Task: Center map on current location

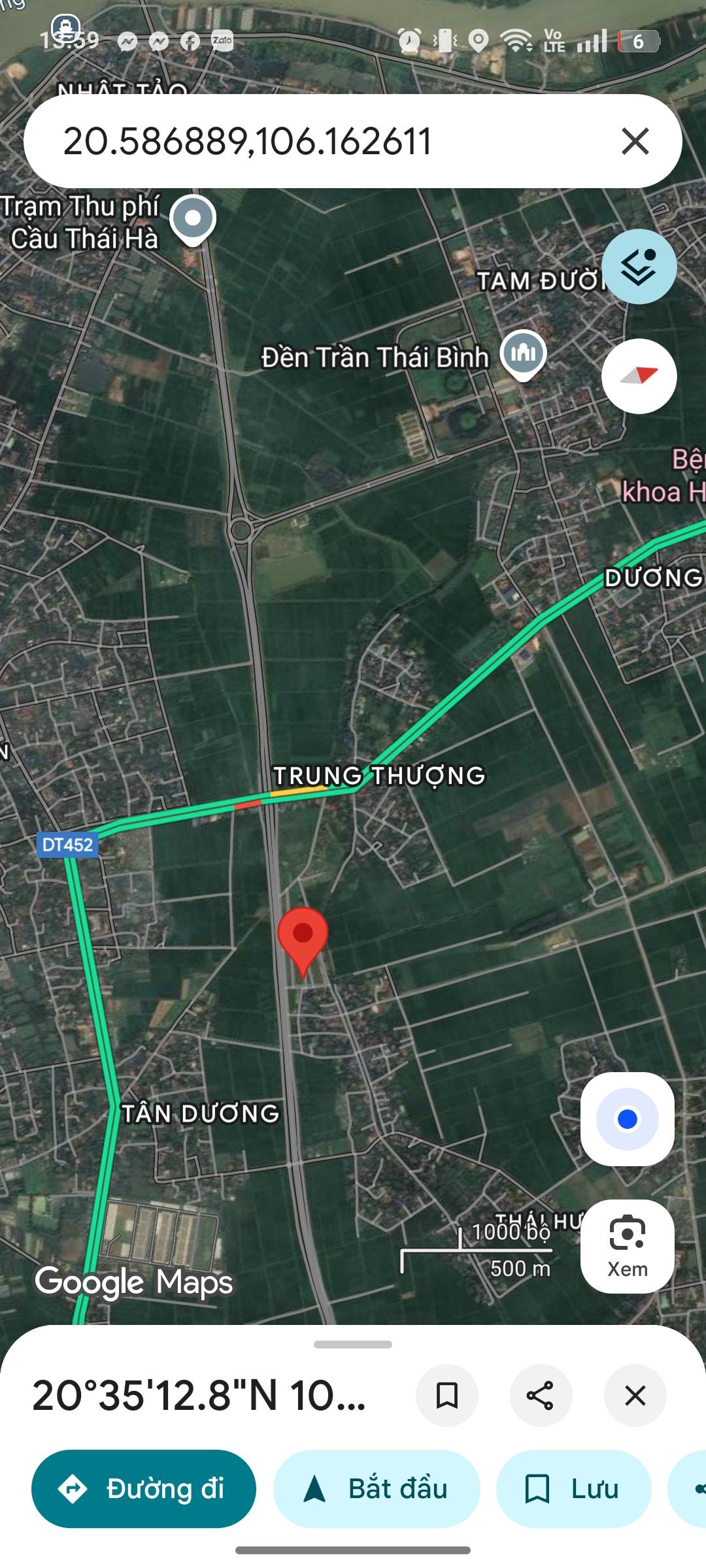Action: coord(628,1119)
